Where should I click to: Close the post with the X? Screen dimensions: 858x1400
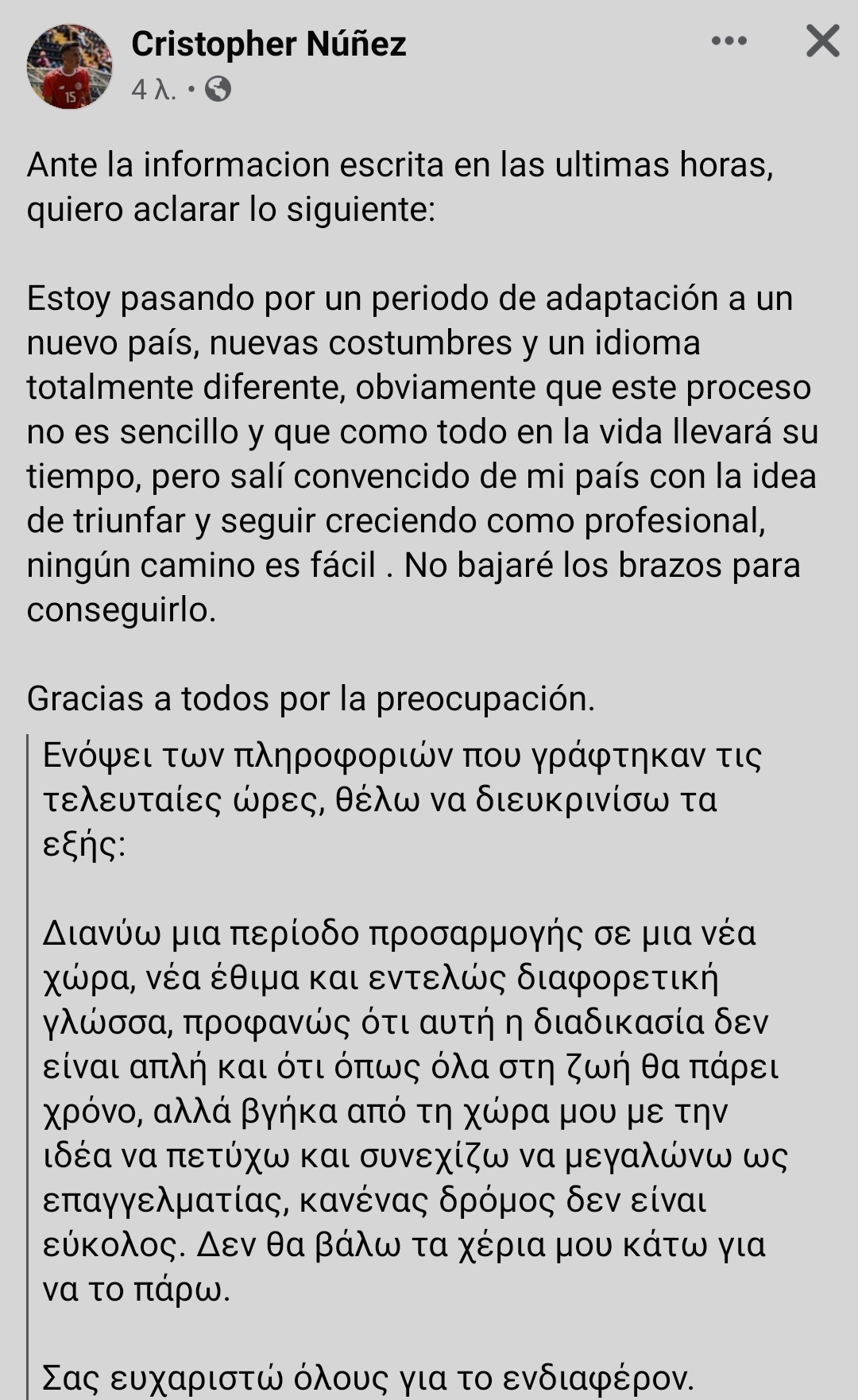click(x=822, y=41)
